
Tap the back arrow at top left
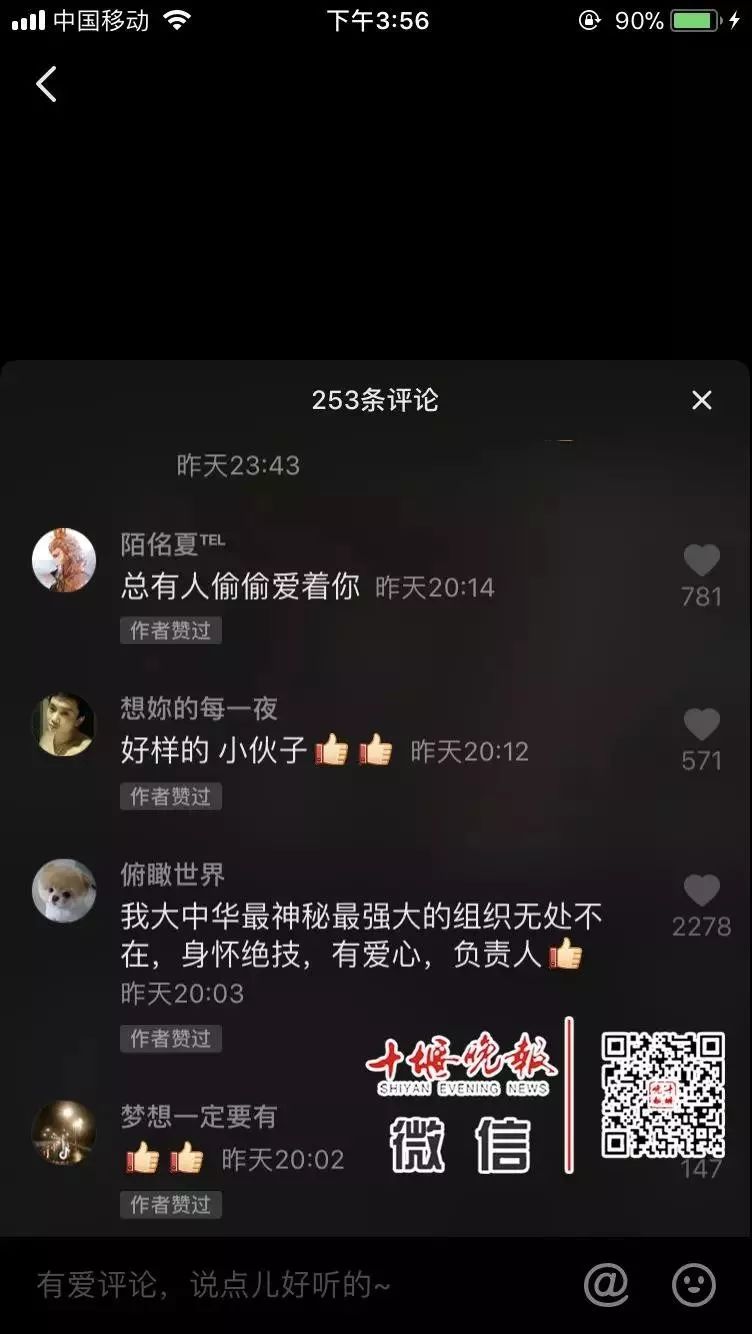pyautogui.click(x=45, y=84)
